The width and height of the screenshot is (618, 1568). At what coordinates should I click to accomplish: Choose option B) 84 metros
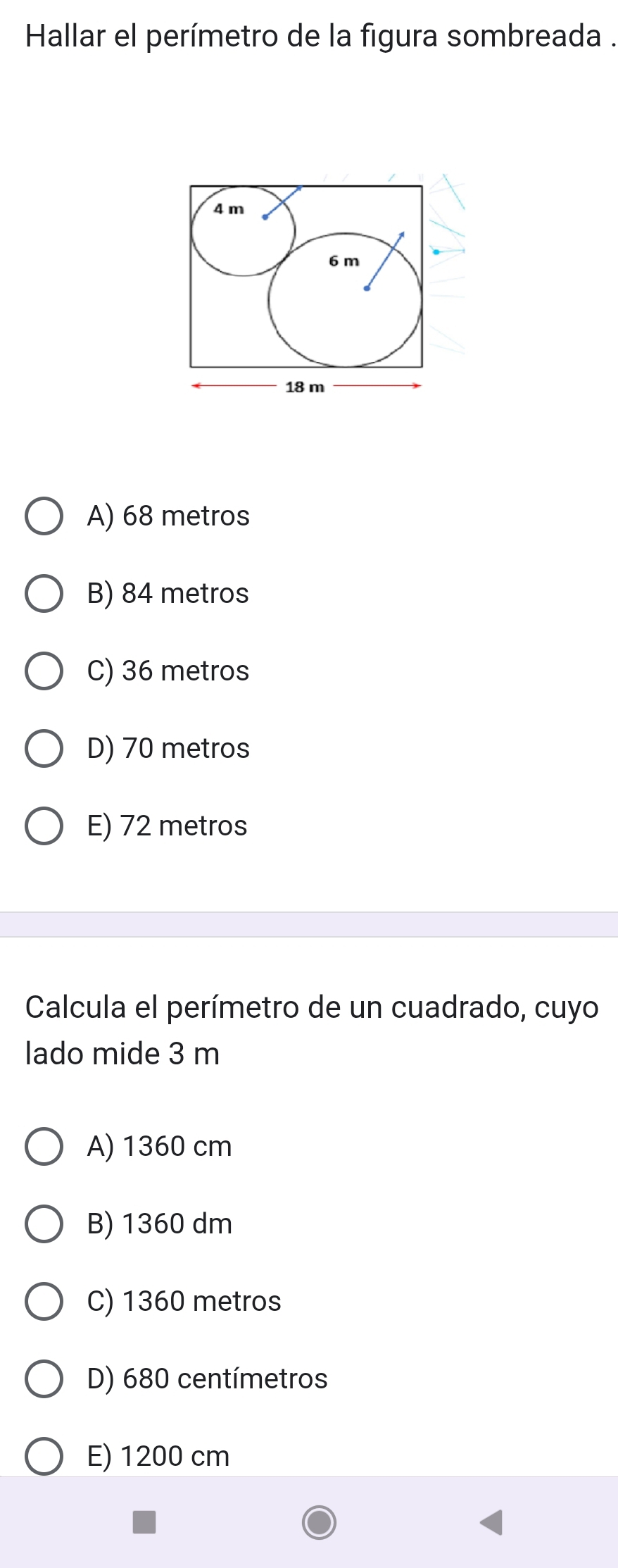[44, 594]
